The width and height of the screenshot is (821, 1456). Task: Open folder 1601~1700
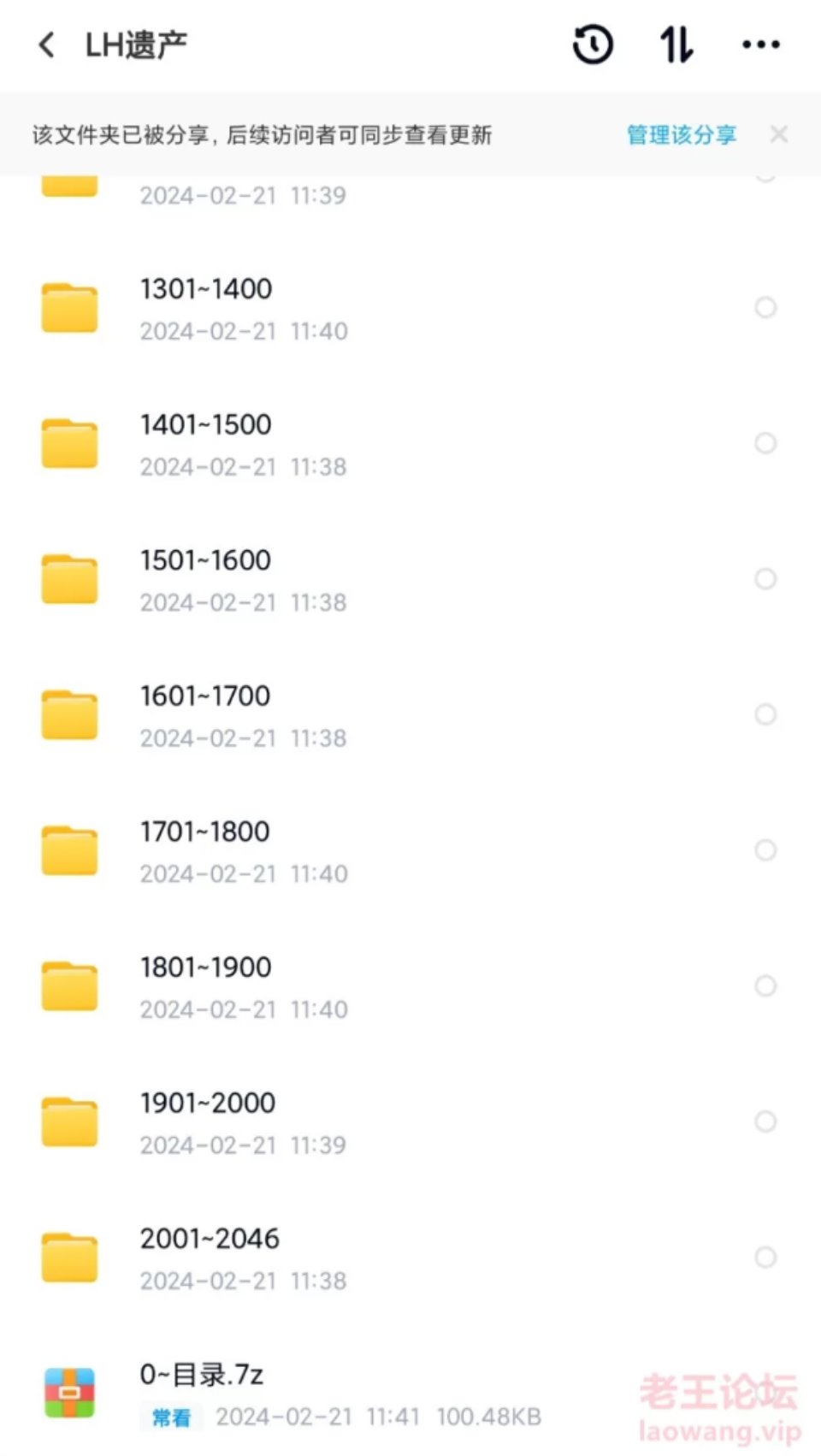click(x=410, y=715)
